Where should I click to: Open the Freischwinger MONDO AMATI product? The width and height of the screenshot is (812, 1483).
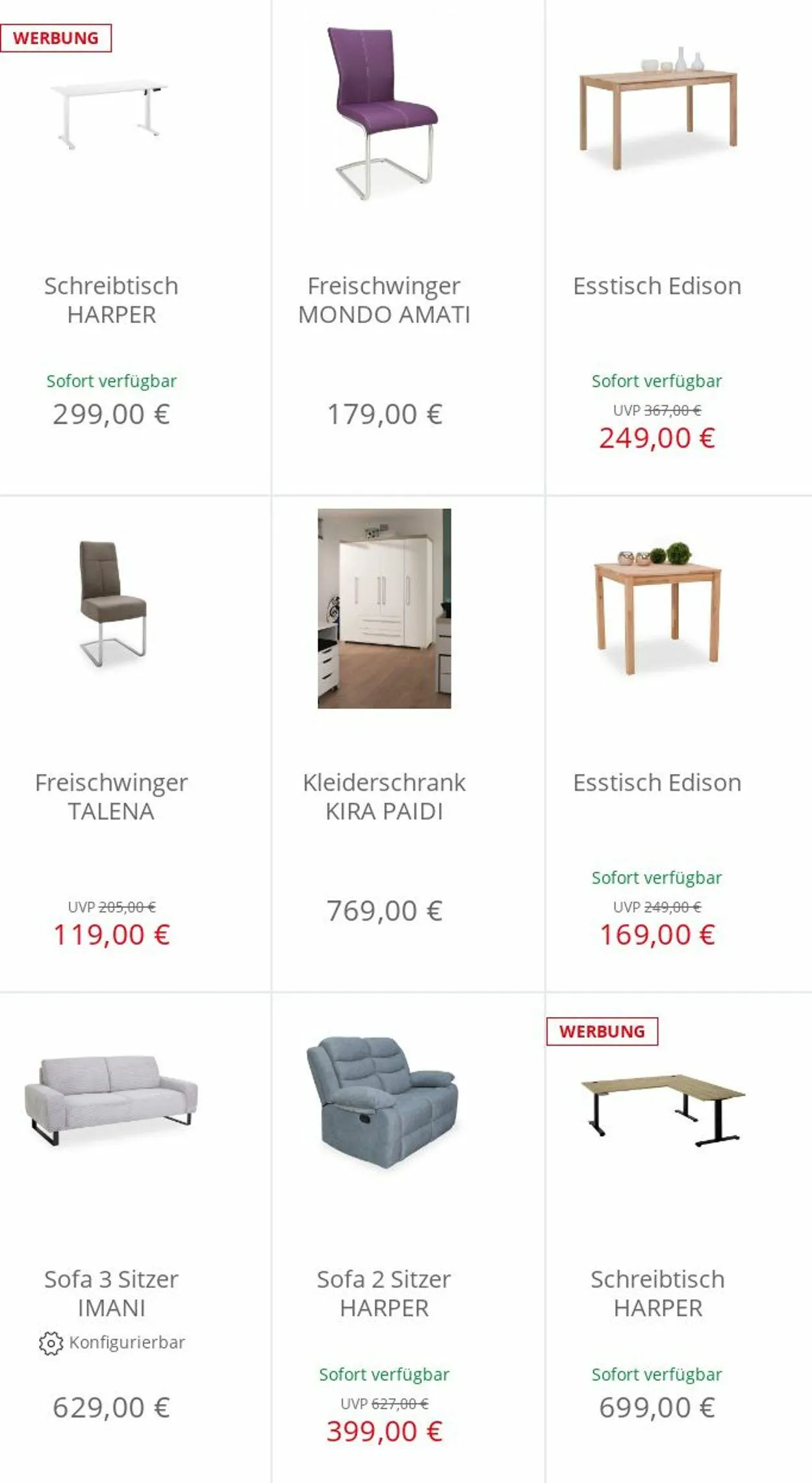384,300
